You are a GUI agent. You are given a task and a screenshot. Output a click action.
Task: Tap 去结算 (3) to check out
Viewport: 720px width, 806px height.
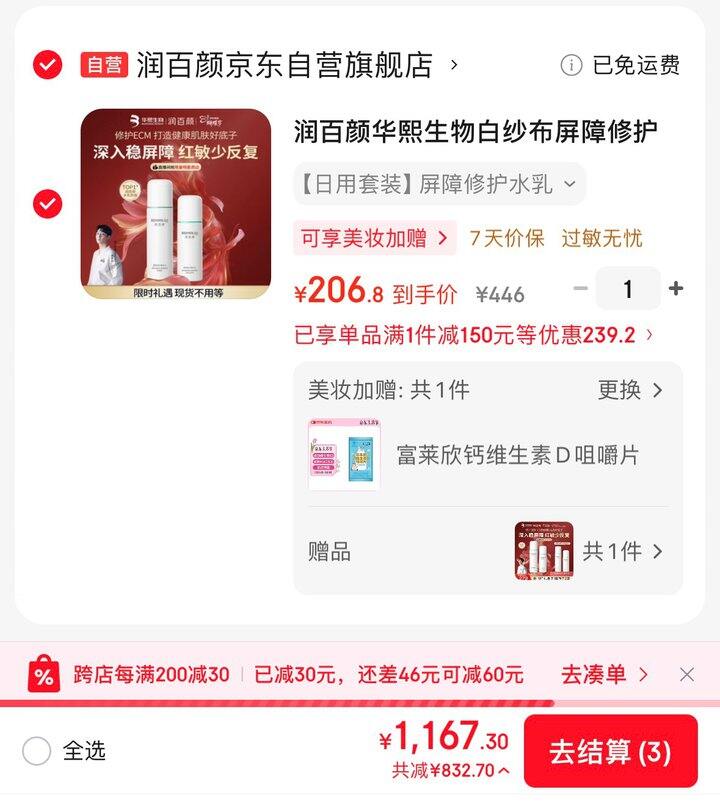610,752
